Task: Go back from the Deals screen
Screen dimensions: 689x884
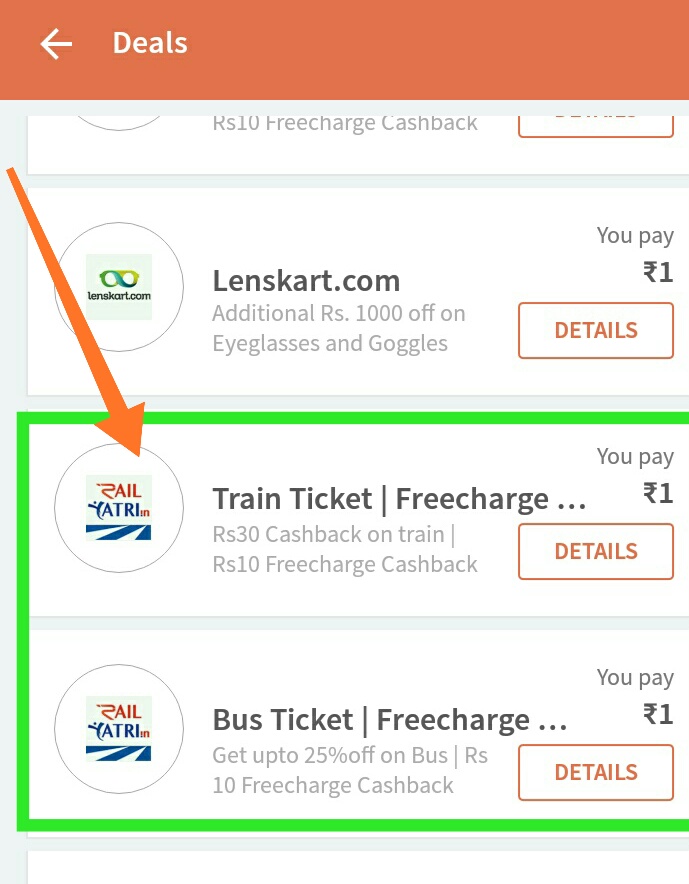Action: tap(56, 44)
